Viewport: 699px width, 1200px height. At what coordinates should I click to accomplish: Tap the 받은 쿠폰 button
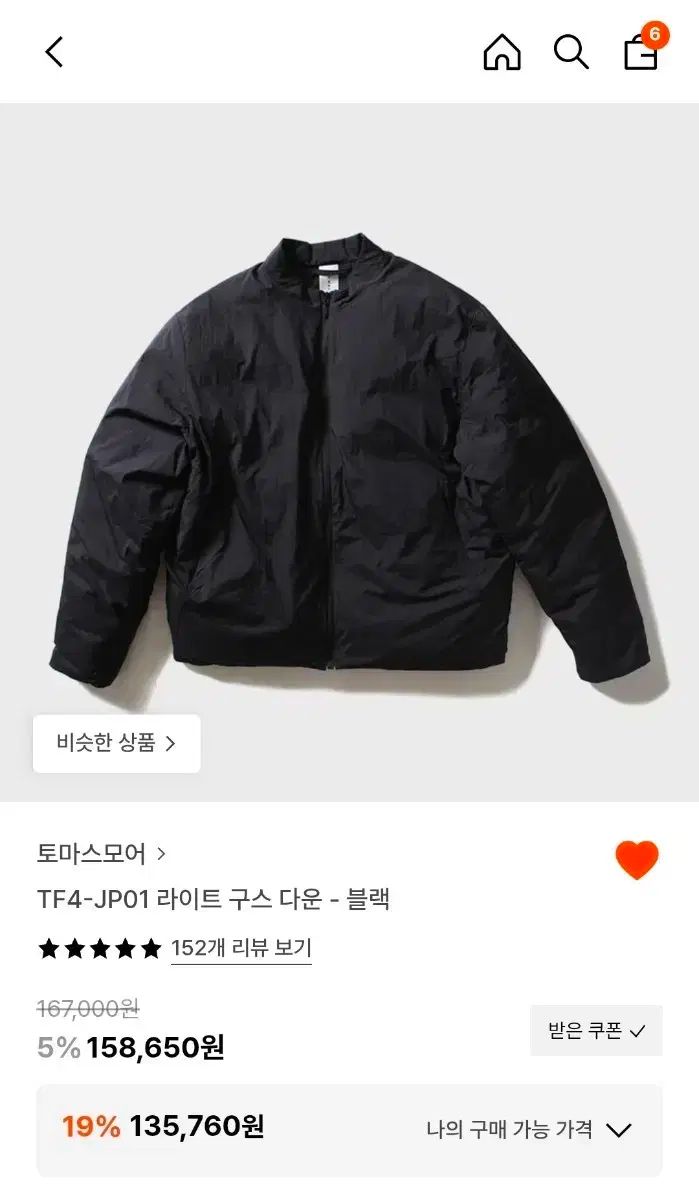click(x=596, y=1030)
